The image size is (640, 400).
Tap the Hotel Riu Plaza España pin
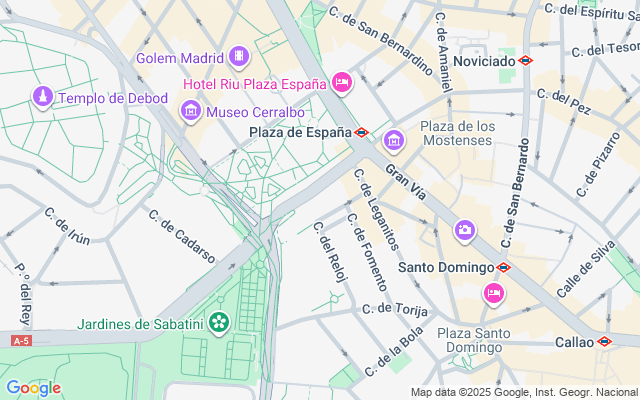[x=341, y=82]
